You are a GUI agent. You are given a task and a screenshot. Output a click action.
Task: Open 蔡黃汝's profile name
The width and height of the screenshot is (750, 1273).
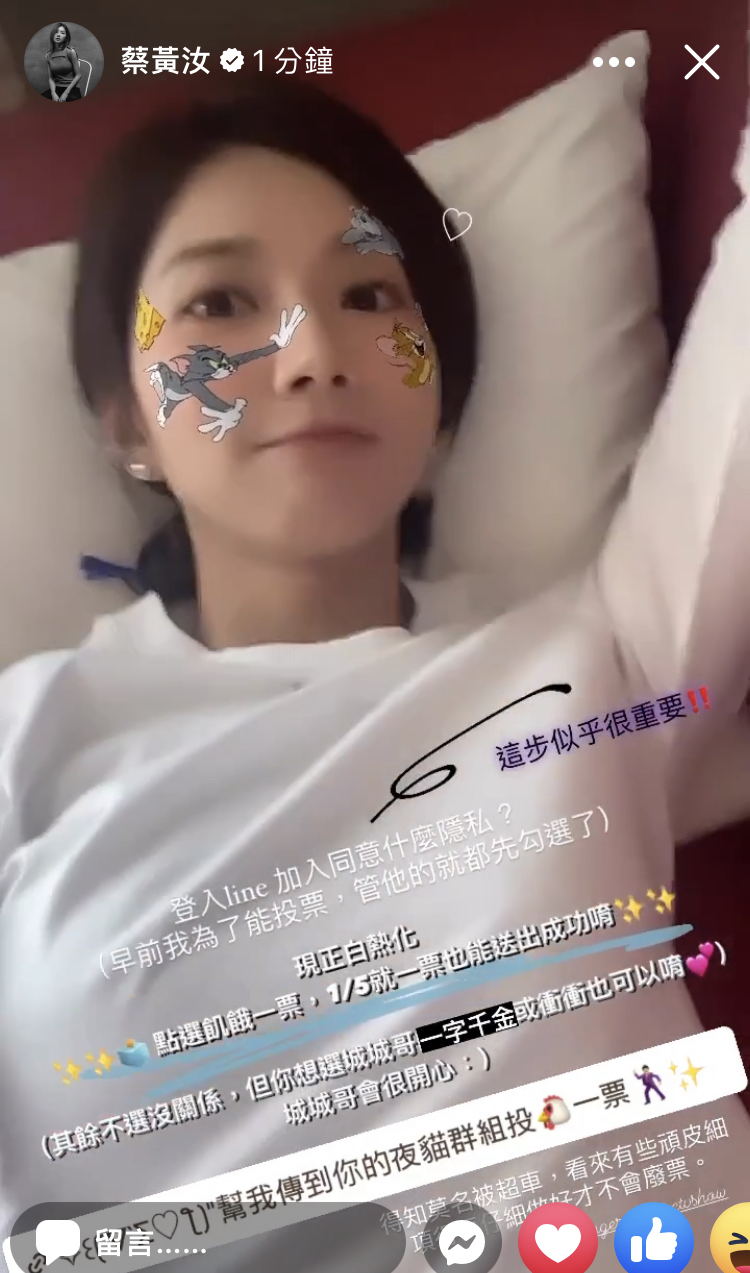point(166,62)
